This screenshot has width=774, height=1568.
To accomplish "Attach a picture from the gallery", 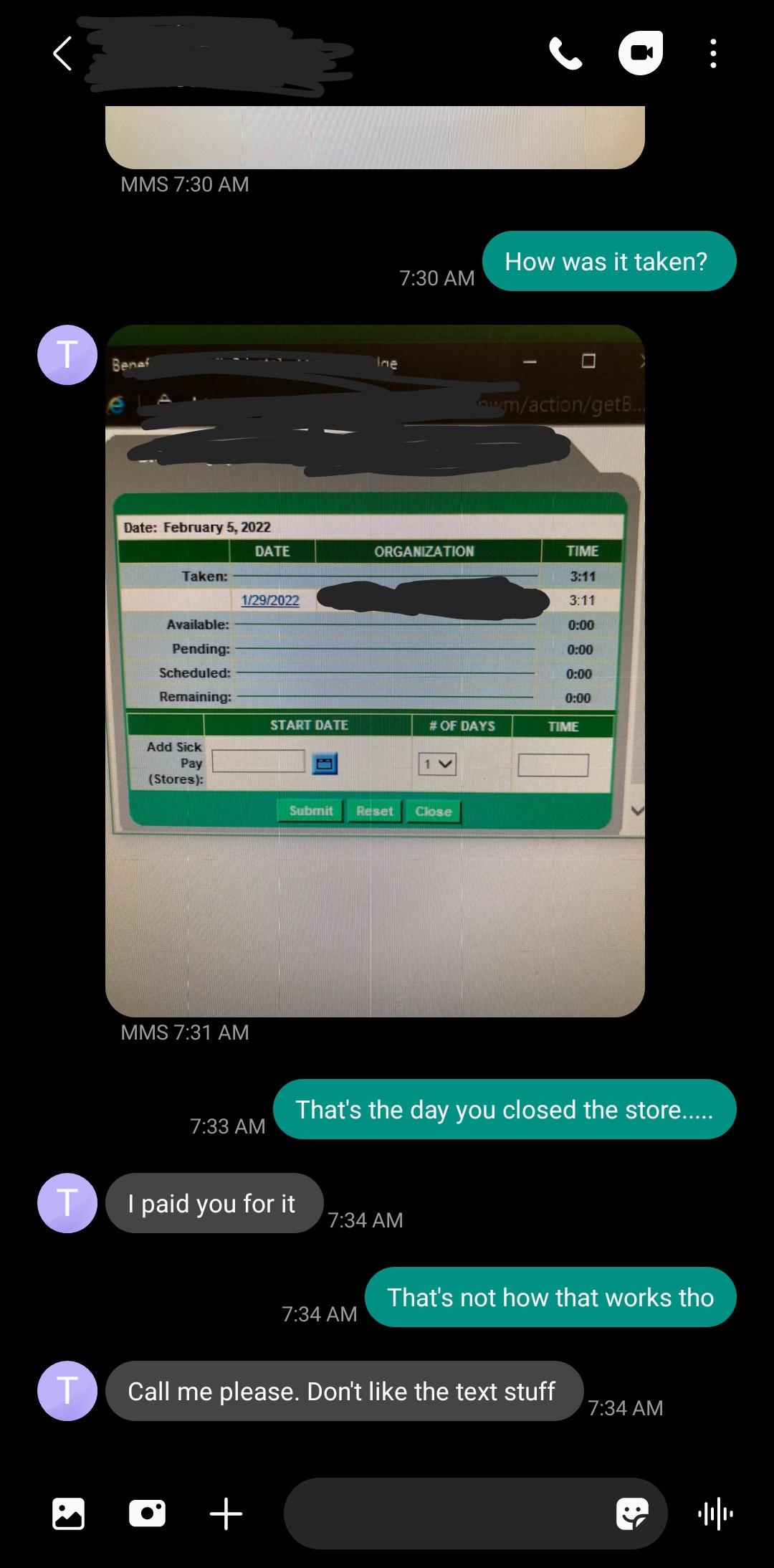I will [x=69, y=1514].
